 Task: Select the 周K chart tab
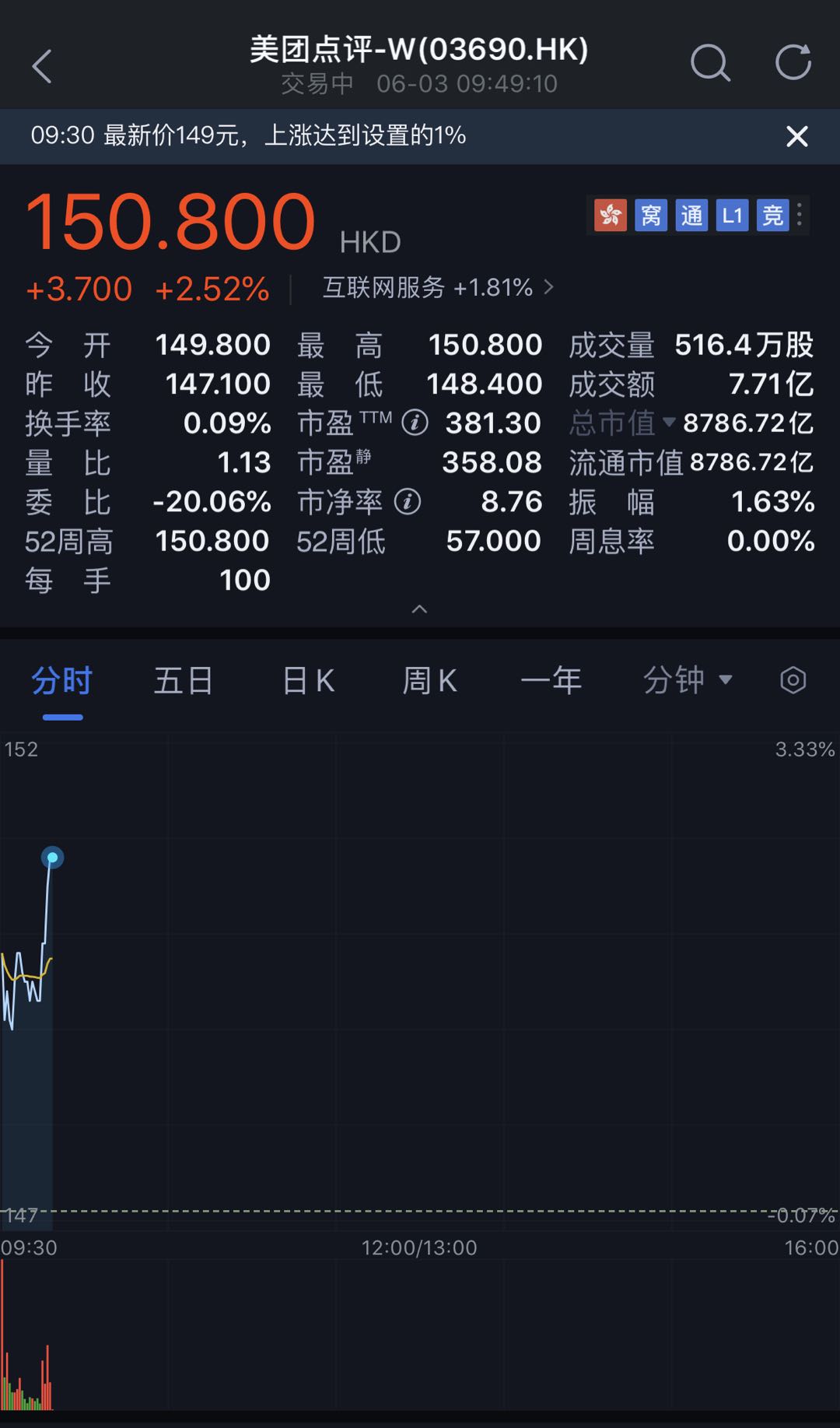pos(429,681)
